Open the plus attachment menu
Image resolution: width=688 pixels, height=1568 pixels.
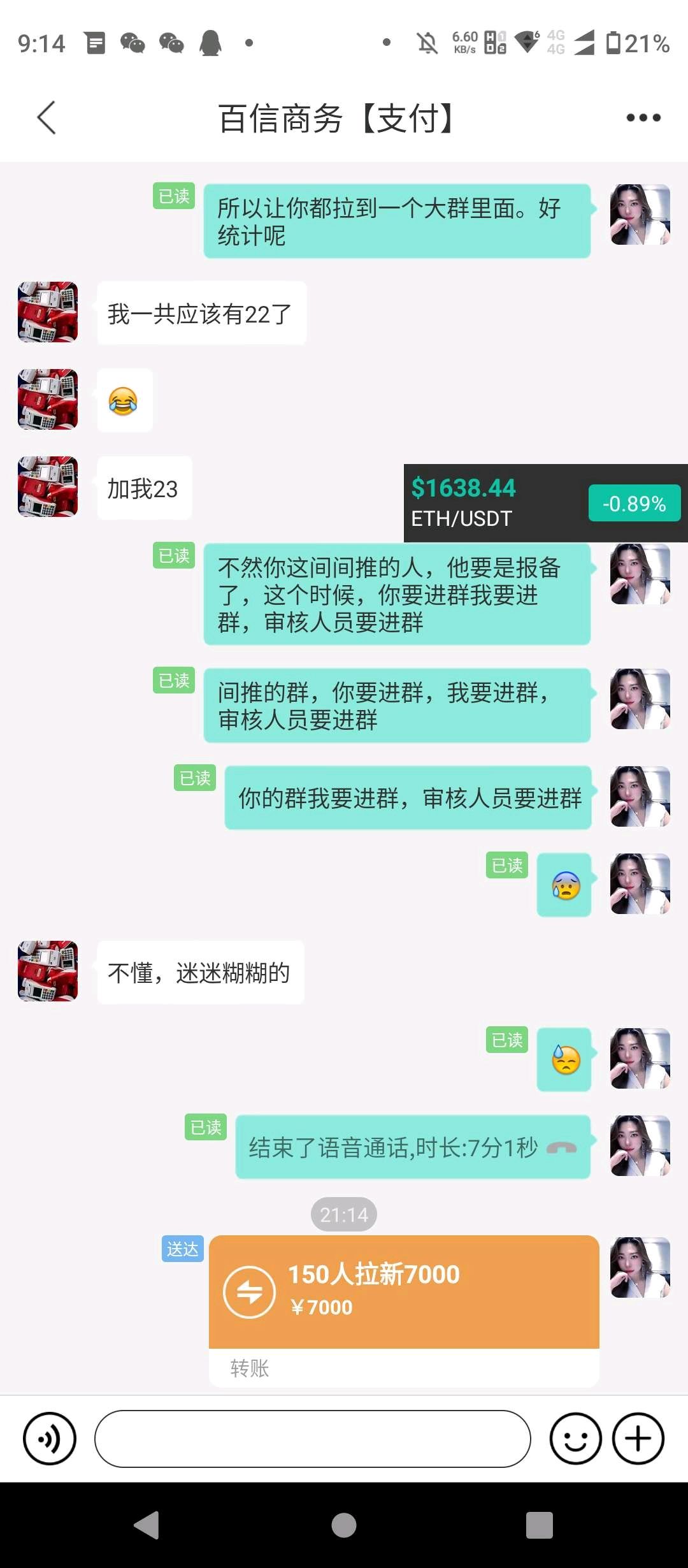pyautogui.click(x=638, y=1439)
